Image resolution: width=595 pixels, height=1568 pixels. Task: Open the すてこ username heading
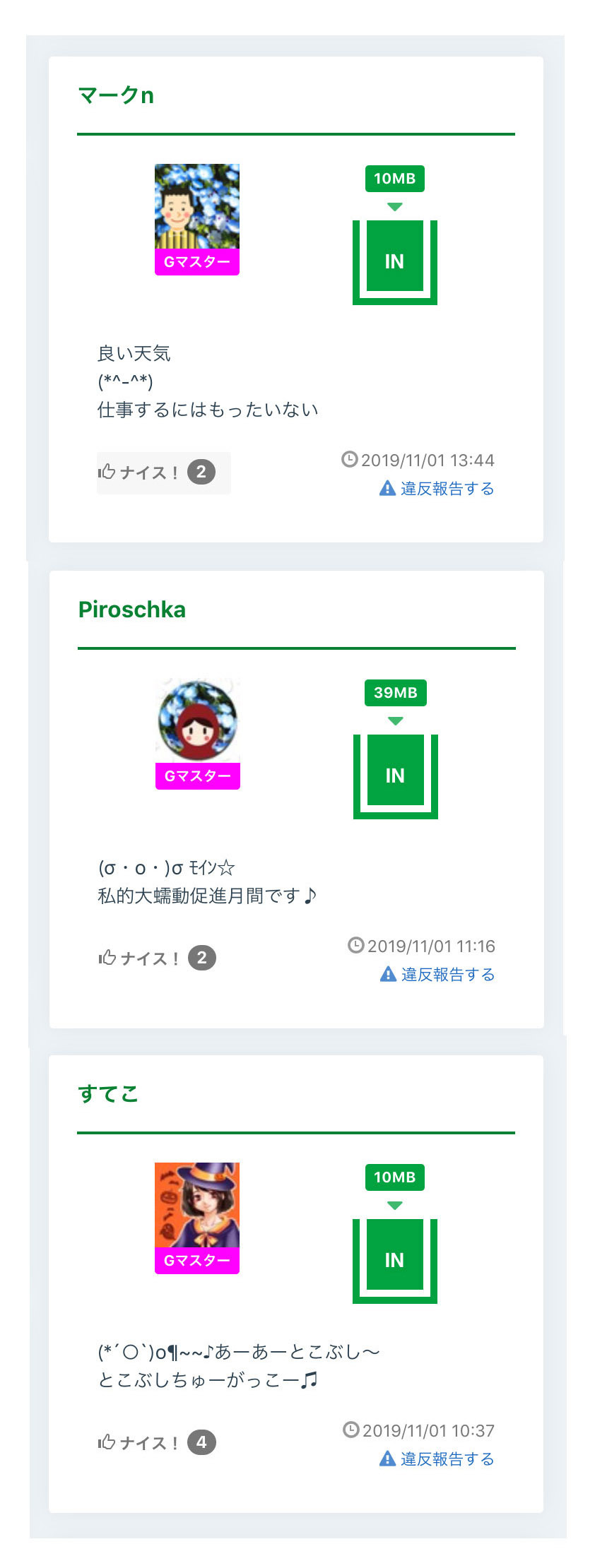click(x=108, y=1094)
